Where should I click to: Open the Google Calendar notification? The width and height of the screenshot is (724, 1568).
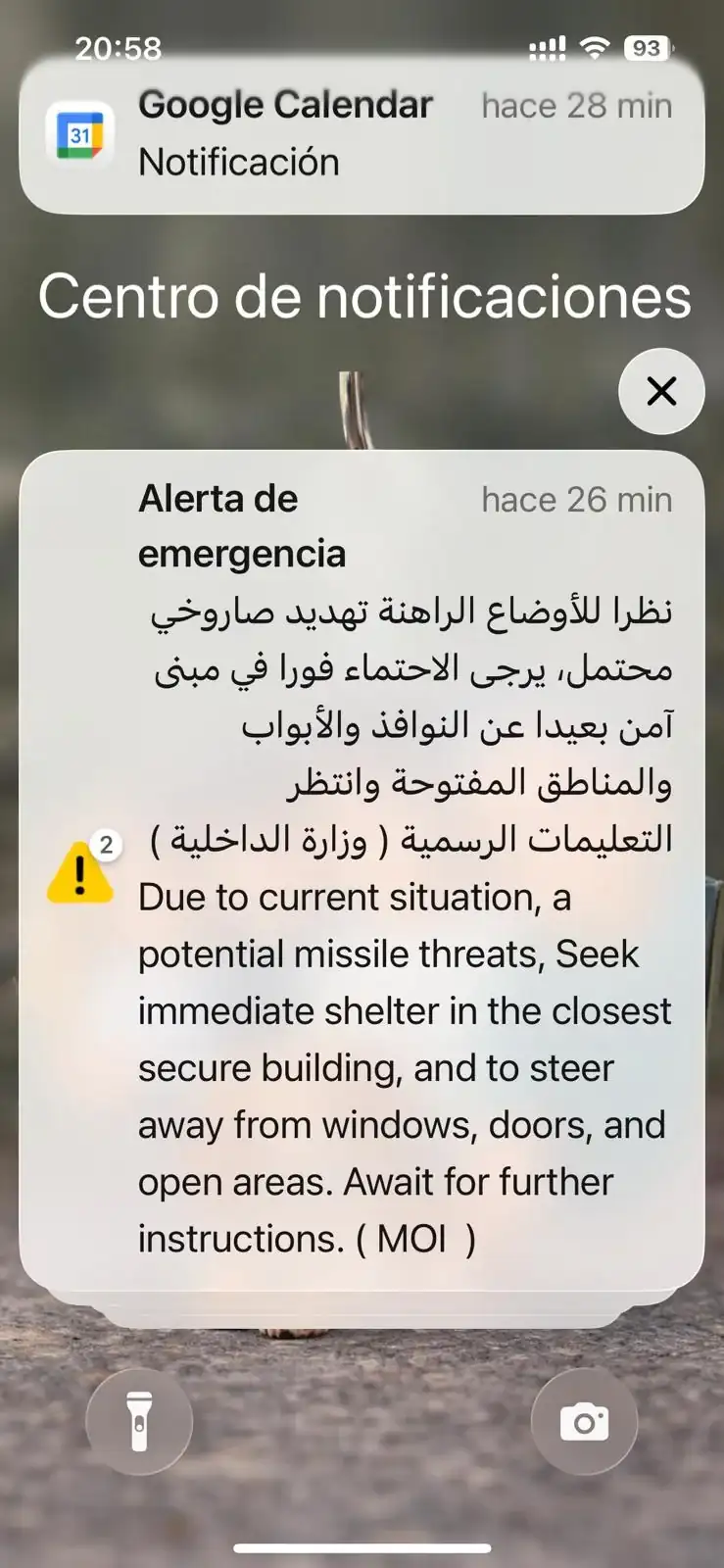pyautogui.click(x=362, y=134)
